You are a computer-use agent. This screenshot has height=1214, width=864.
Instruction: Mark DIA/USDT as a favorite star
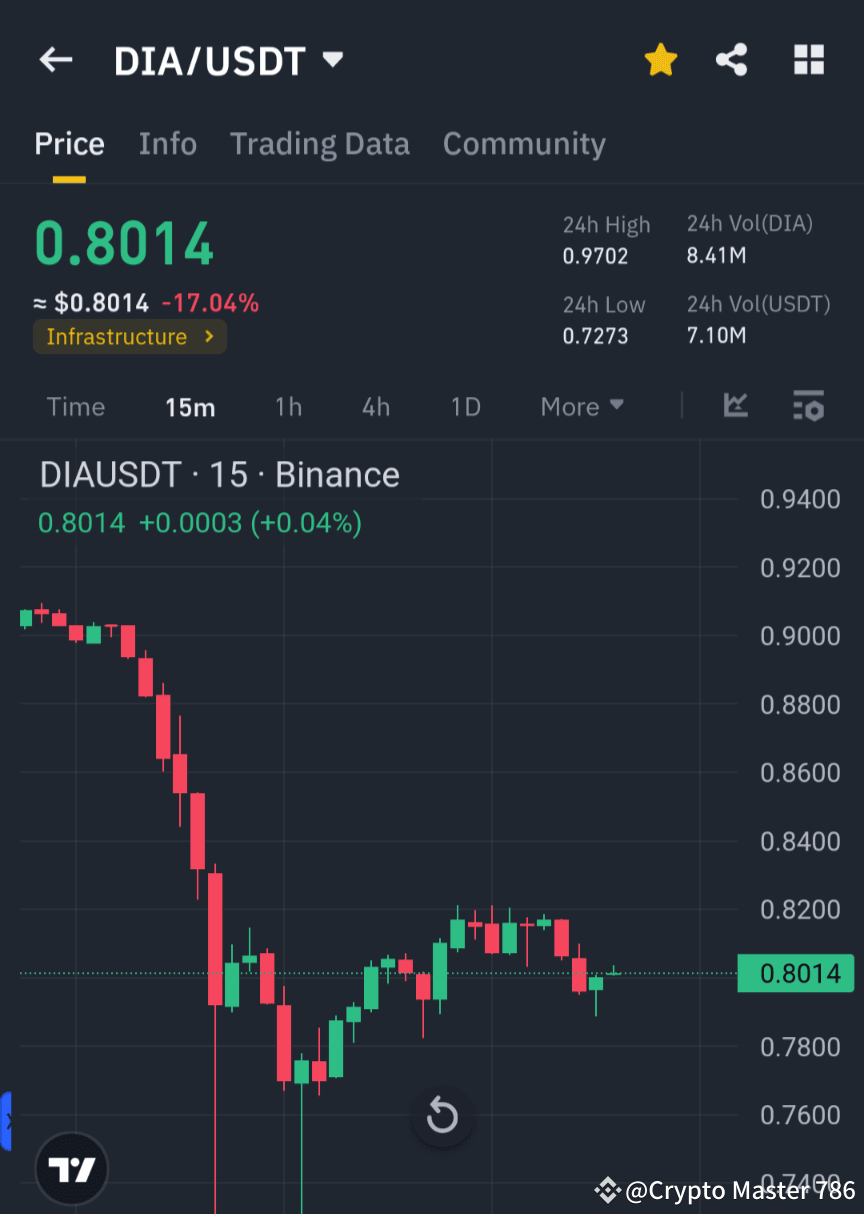click(660, 59)
